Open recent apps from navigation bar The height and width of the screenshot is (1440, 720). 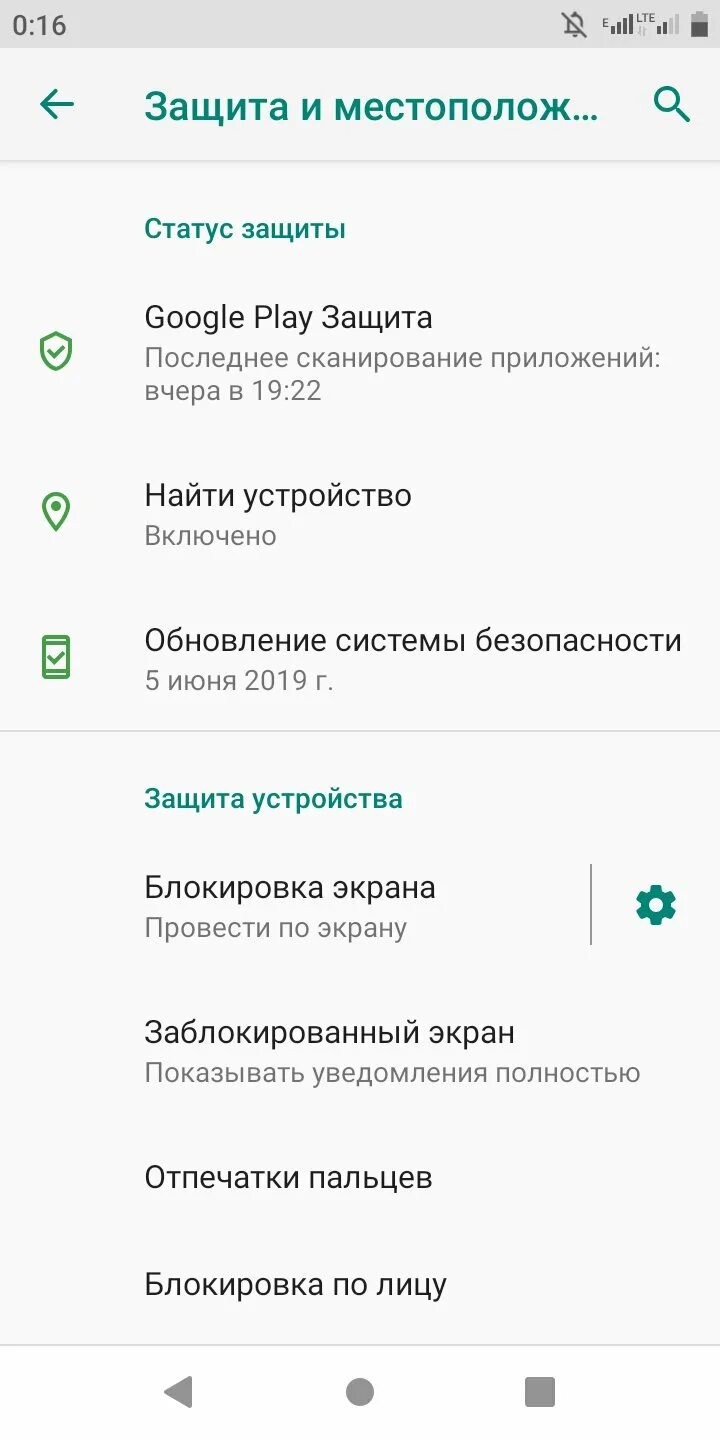point(540,1391)
